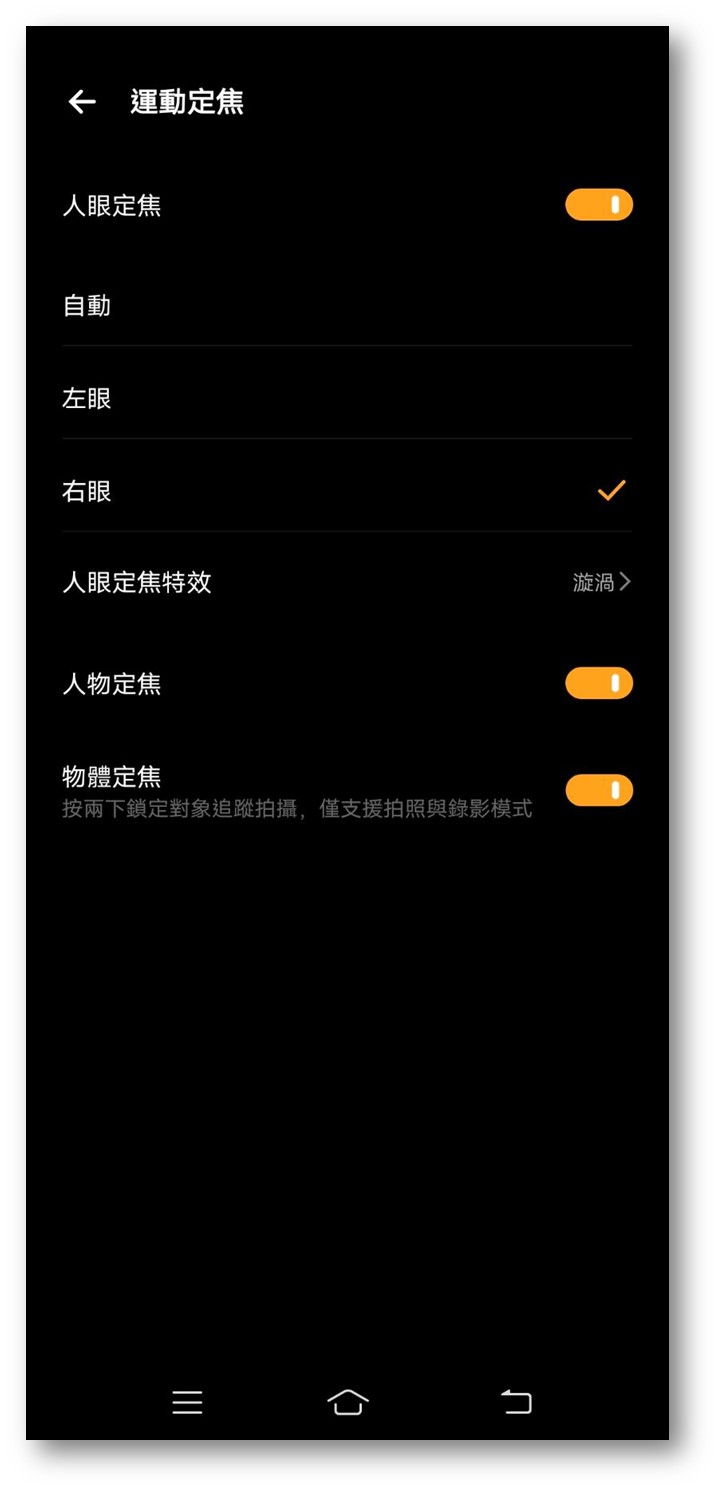This screenshot has height=1492, width=721.
Task: Go to the home screen
Action: pos(348,1402)
